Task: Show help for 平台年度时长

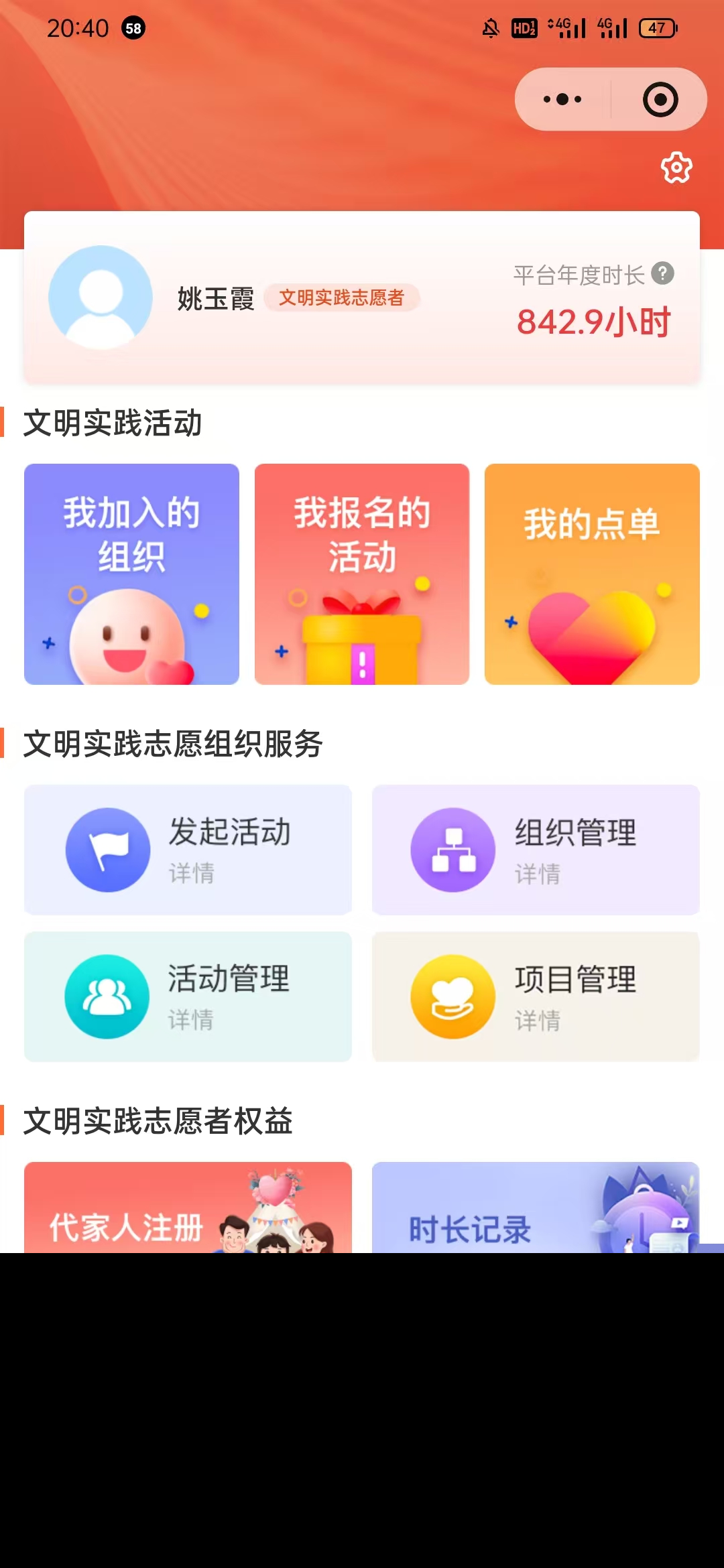Action: (x=663, y=273)
